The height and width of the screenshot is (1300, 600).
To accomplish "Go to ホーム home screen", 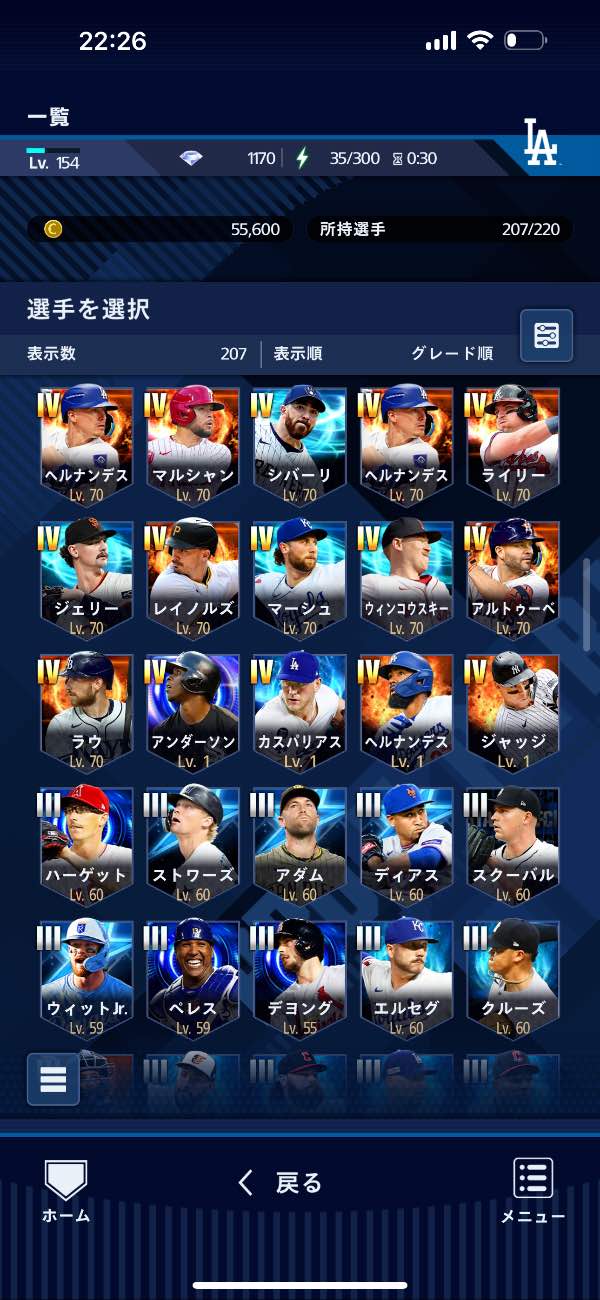I will [x=66, y=1190].
